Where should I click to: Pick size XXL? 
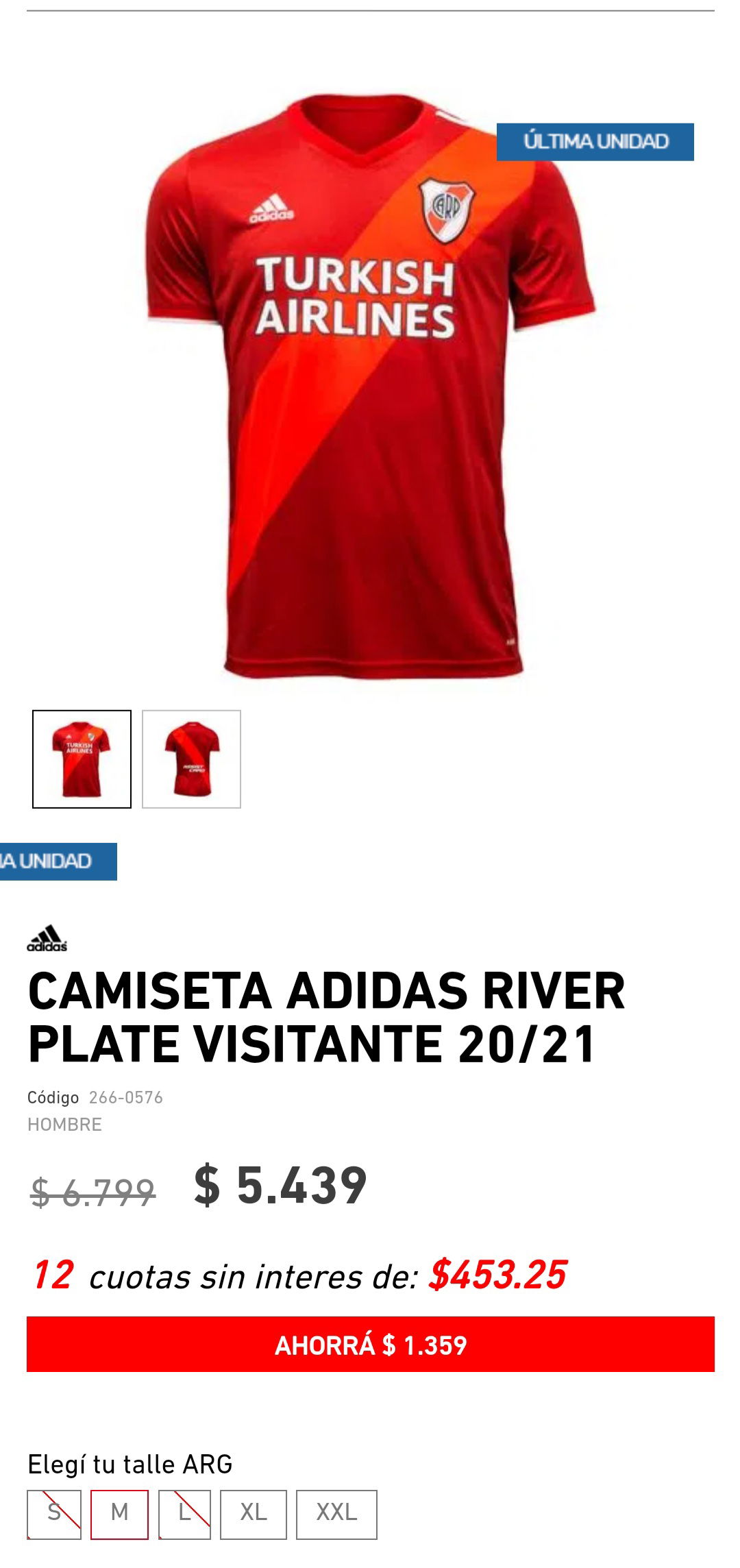click(x=336, y=1515)
